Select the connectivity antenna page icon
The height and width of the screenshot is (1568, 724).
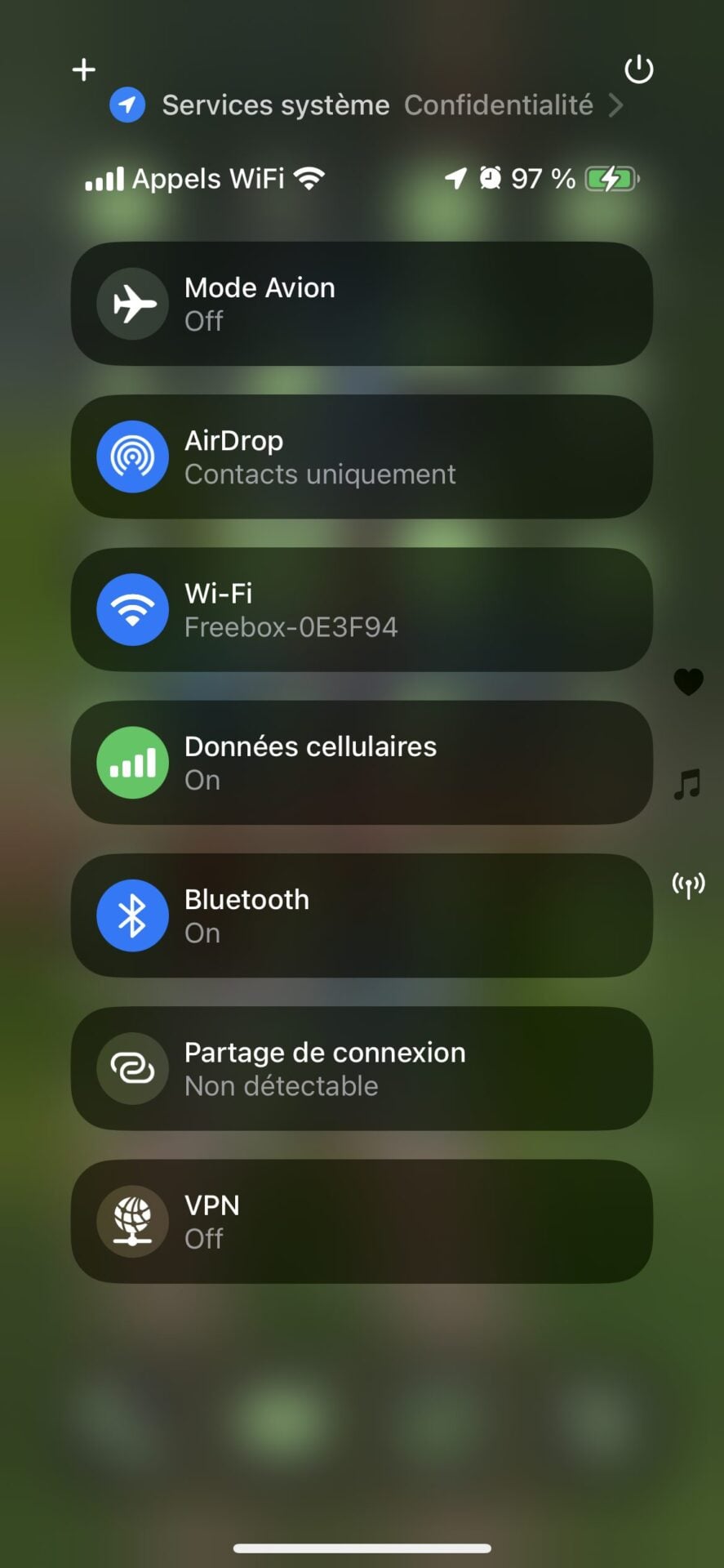click(688, 884)
